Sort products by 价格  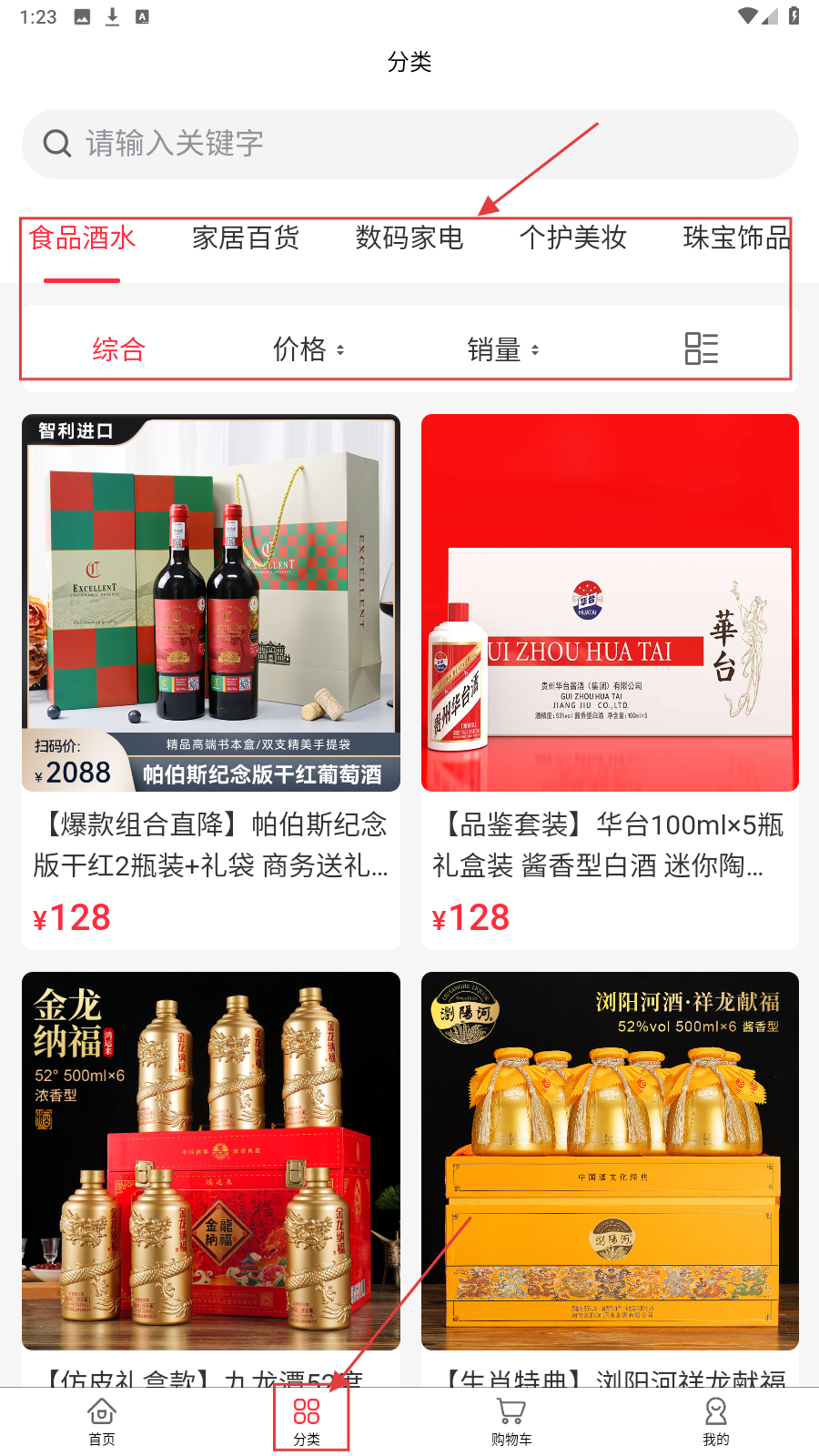point(309,349)
